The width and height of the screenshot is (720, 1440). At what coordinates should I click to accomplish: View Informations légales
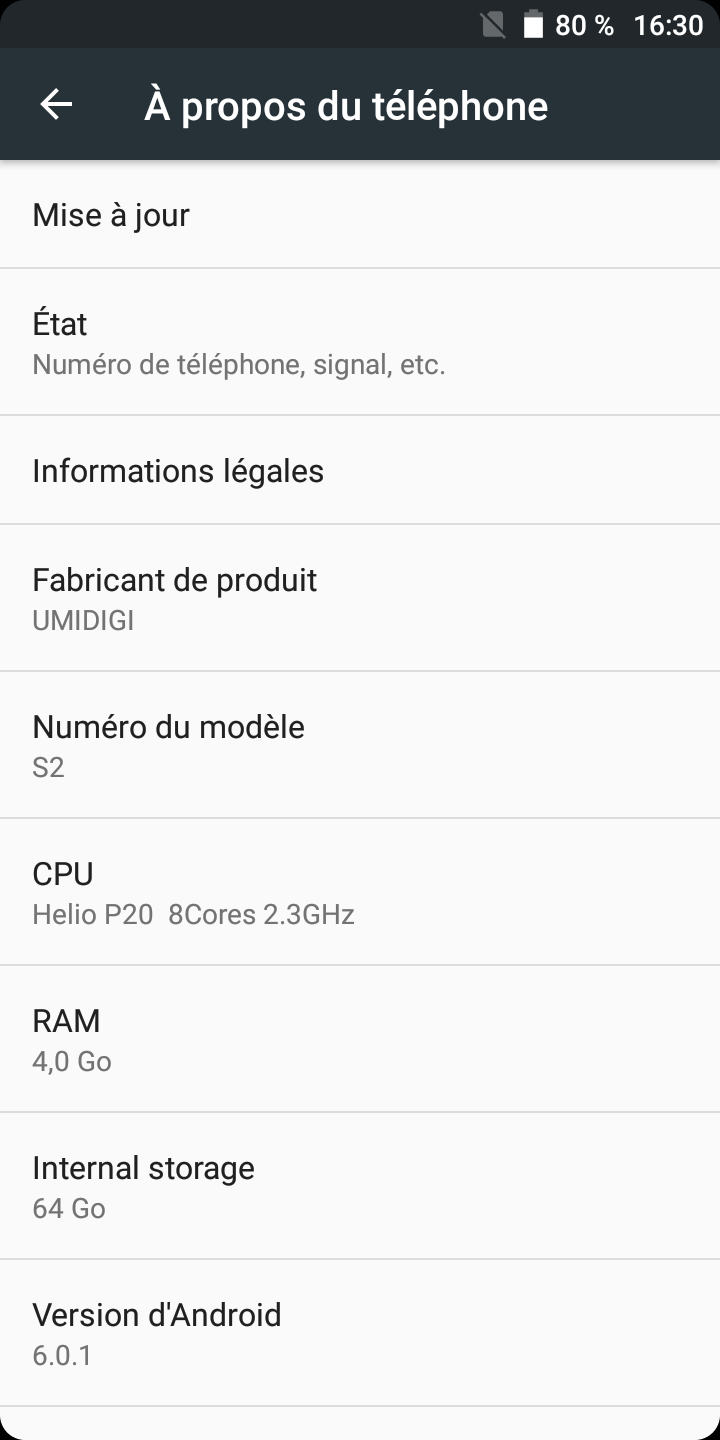pos(360,470)
